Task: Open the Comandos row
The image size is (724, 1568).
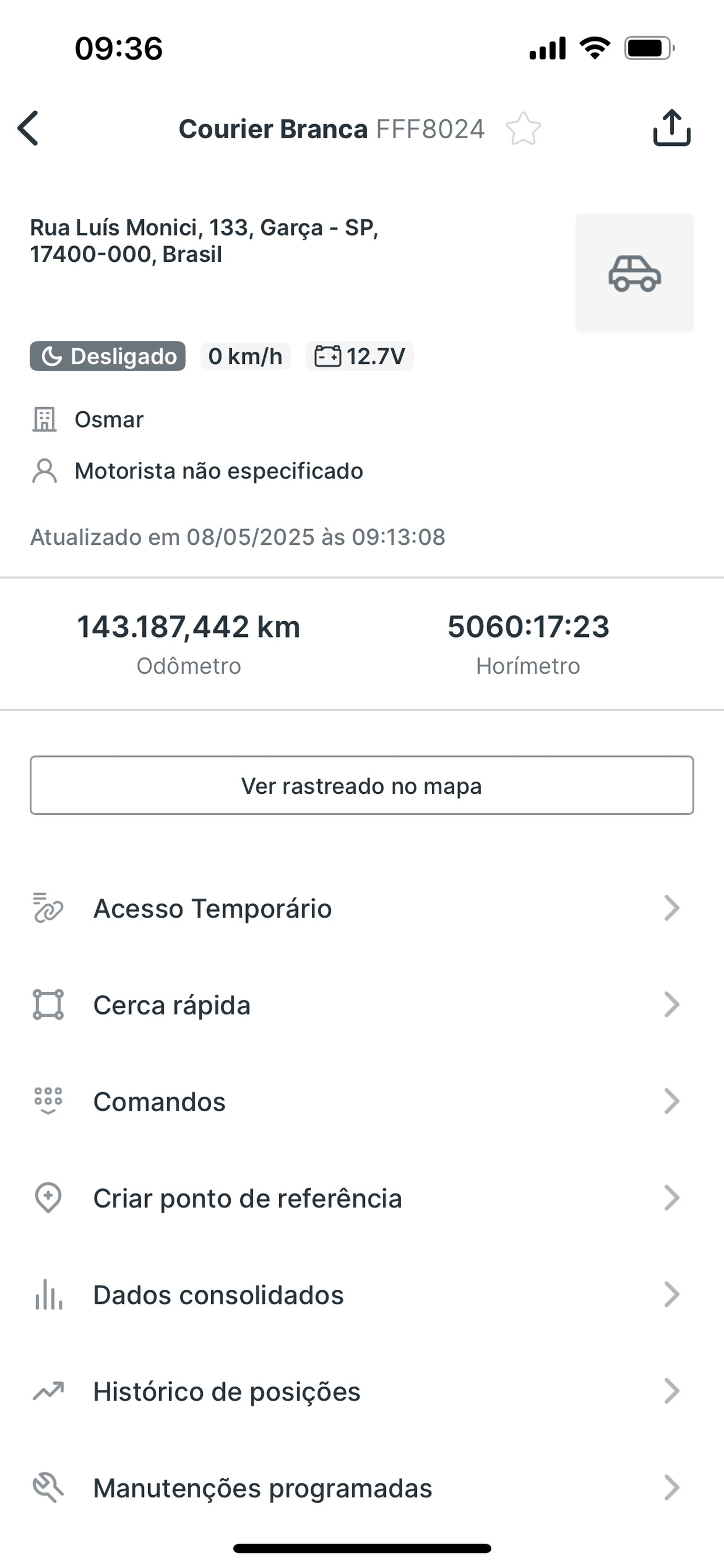Action: [362, 1101]
